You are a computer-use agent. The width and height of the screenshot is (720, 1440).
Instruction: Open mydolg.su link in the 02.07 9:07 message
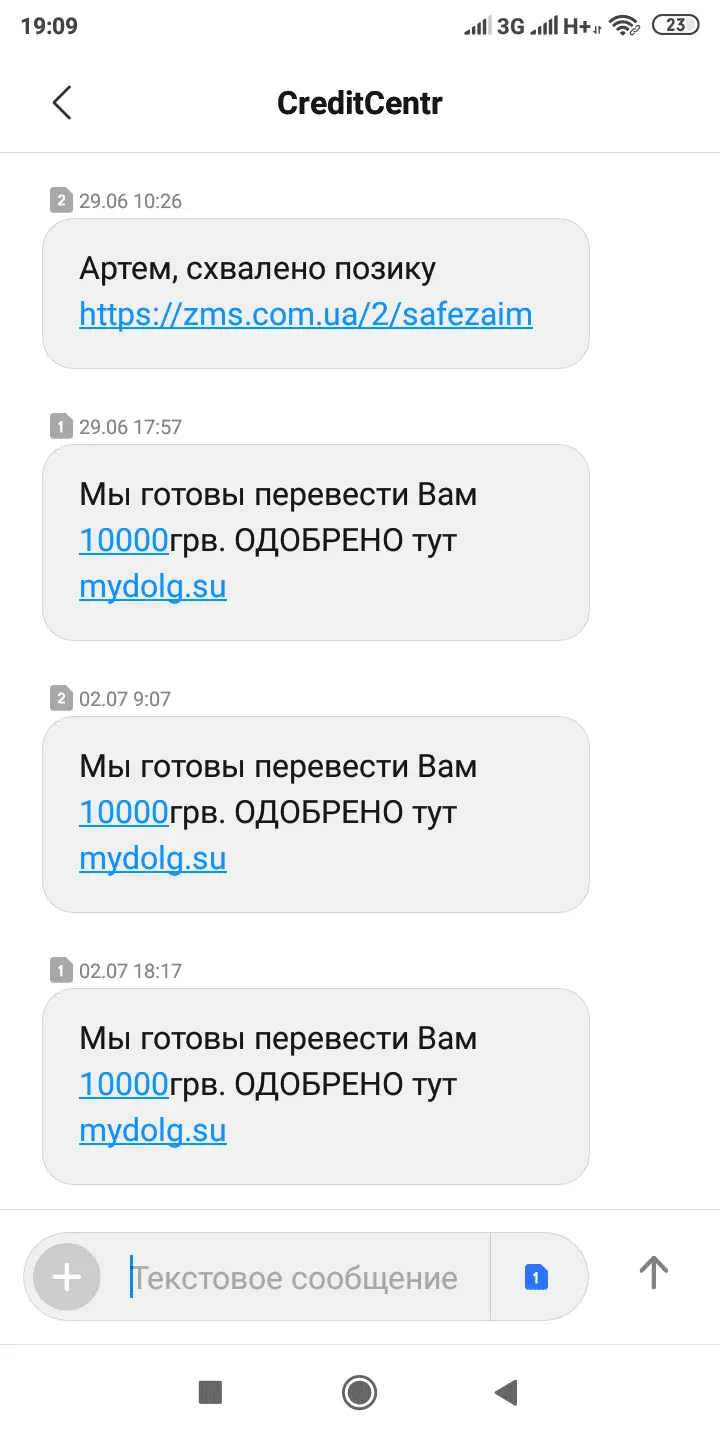[x=153, y=859]
